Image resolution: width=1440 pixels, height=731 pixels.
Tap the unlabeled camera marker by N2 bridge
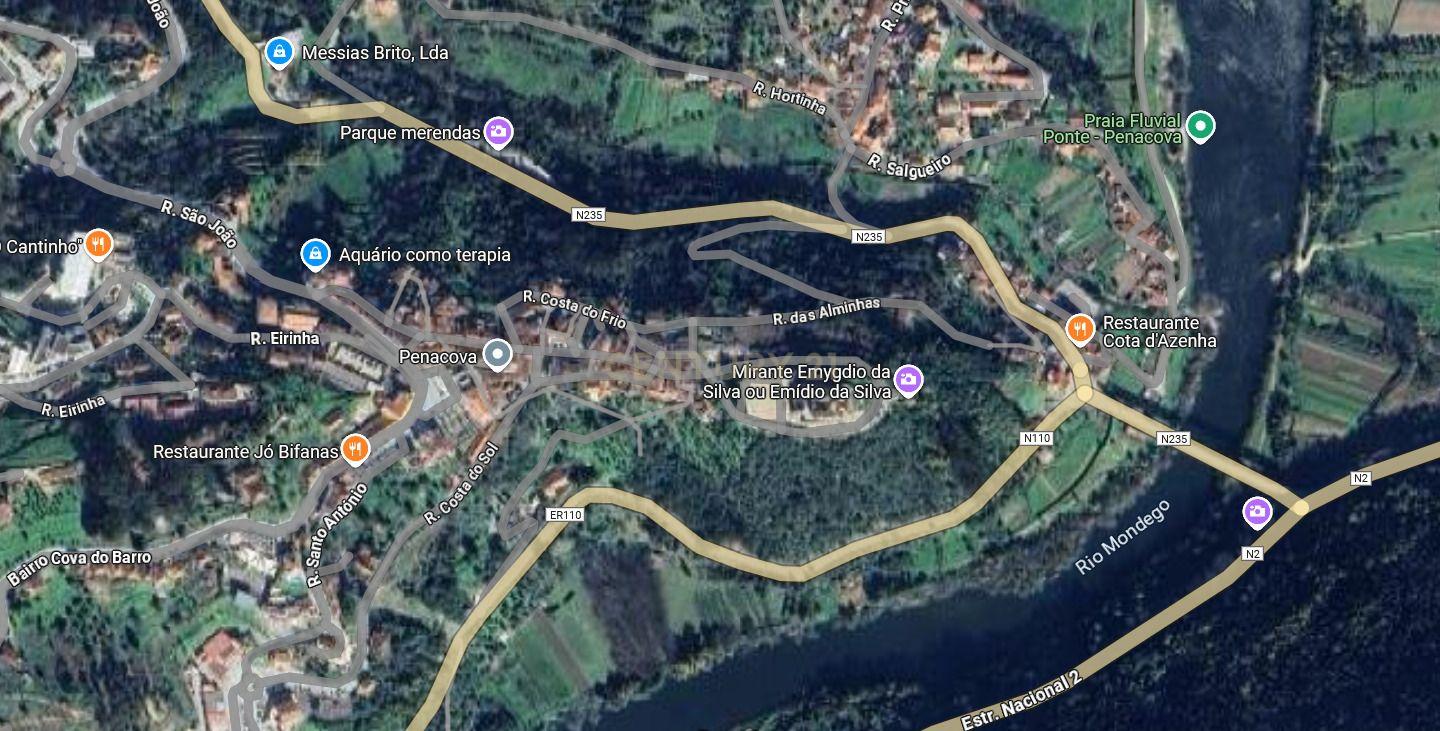click(1257, 511)
